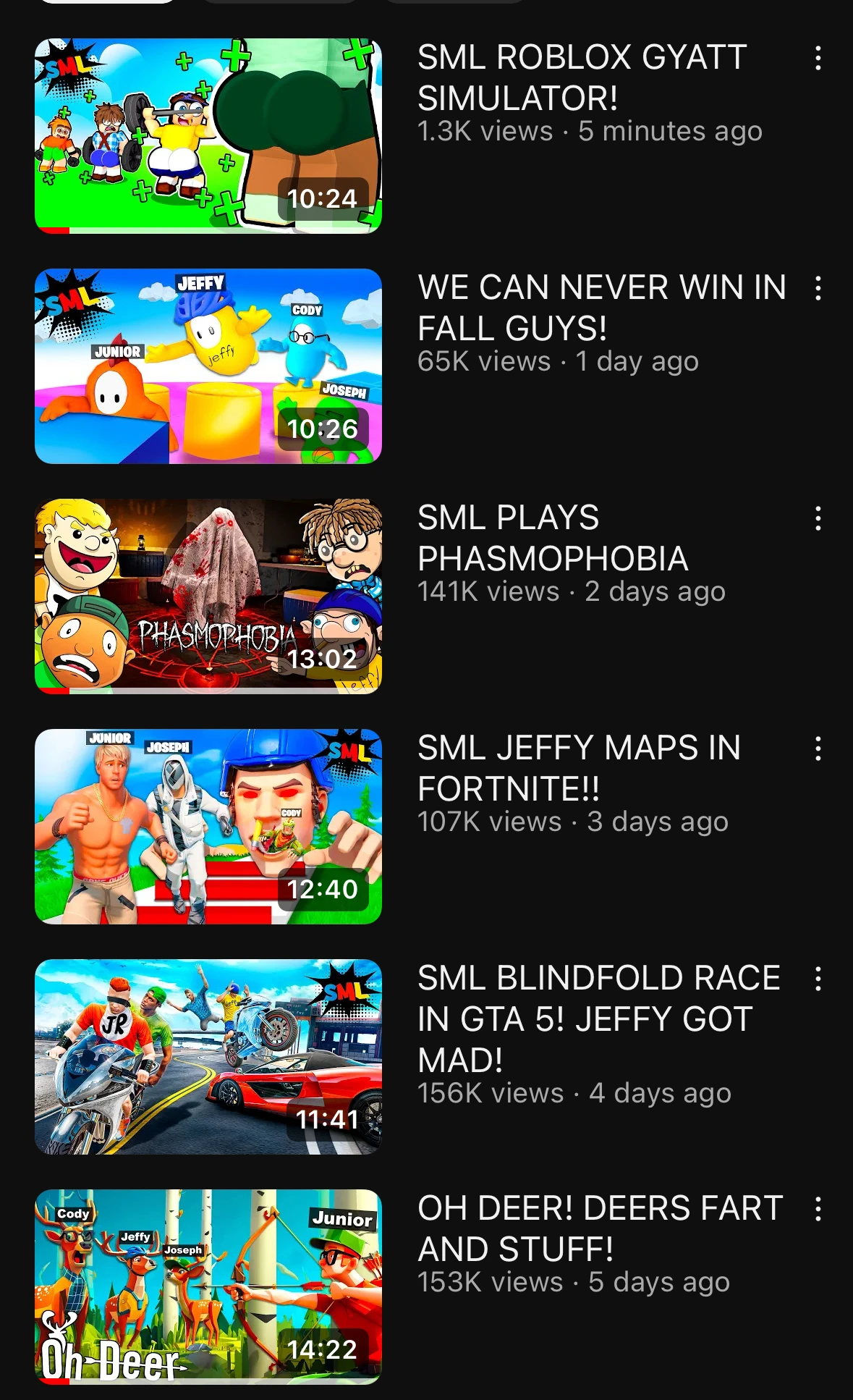Select the highlighted white sort chip at the top
Image resolution: width=853 pixels, height=1400 pixels.
coord(107,6)
